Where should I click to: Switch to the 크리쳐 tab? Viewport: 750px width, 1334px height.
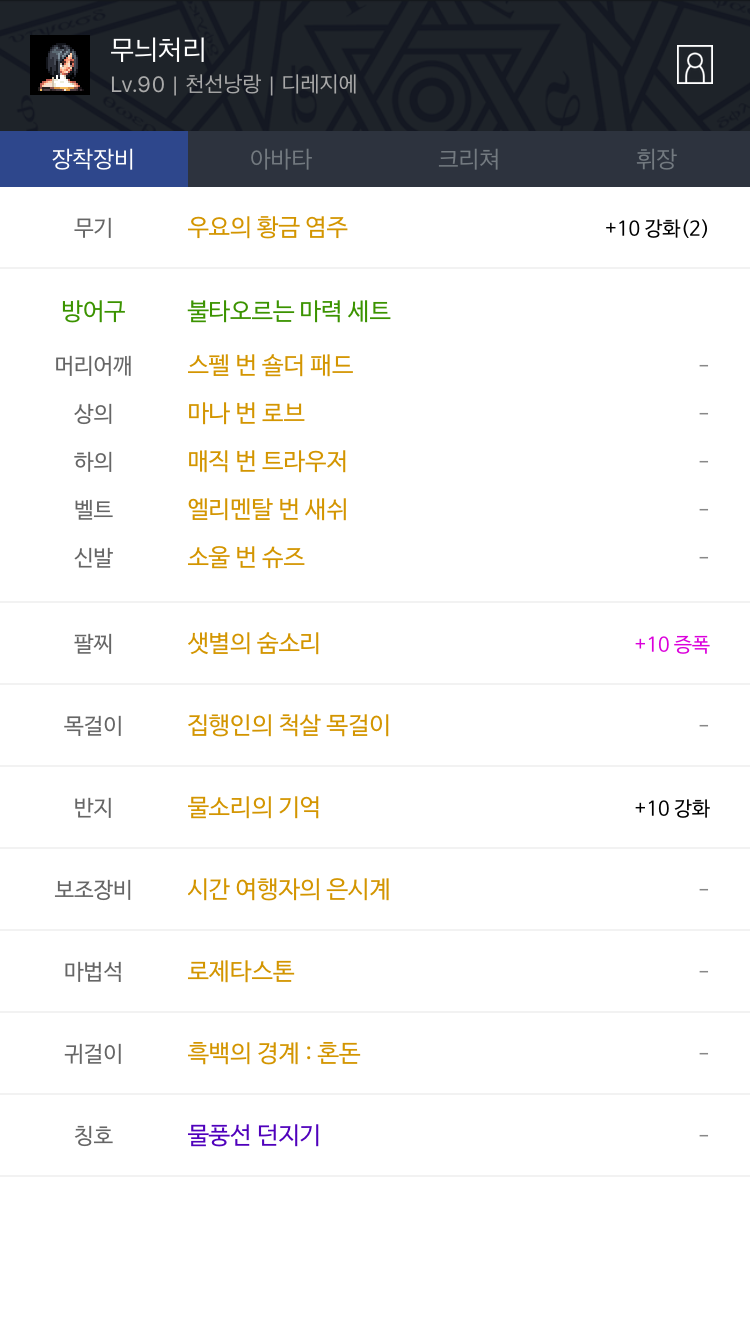[469, 159]
